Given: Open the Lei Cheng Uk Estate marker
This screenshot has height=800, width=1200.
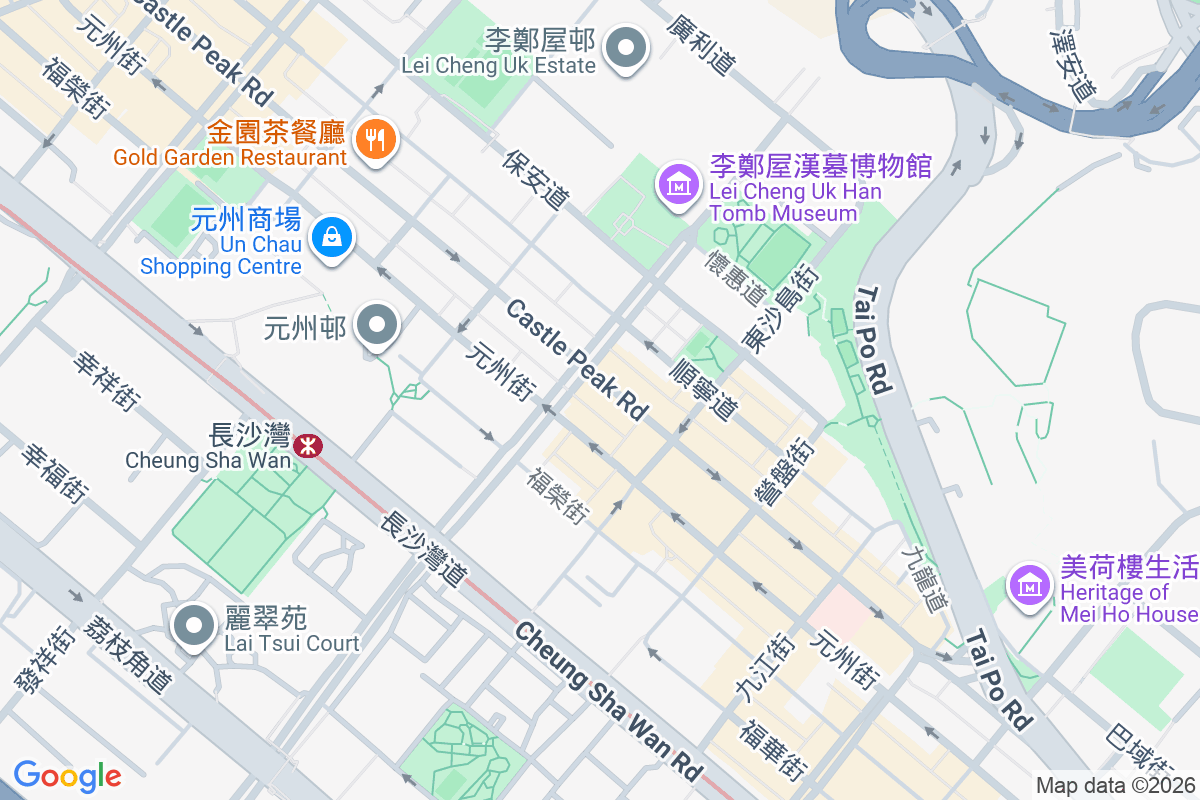Looking at the screenshot, I should point(626,48).
